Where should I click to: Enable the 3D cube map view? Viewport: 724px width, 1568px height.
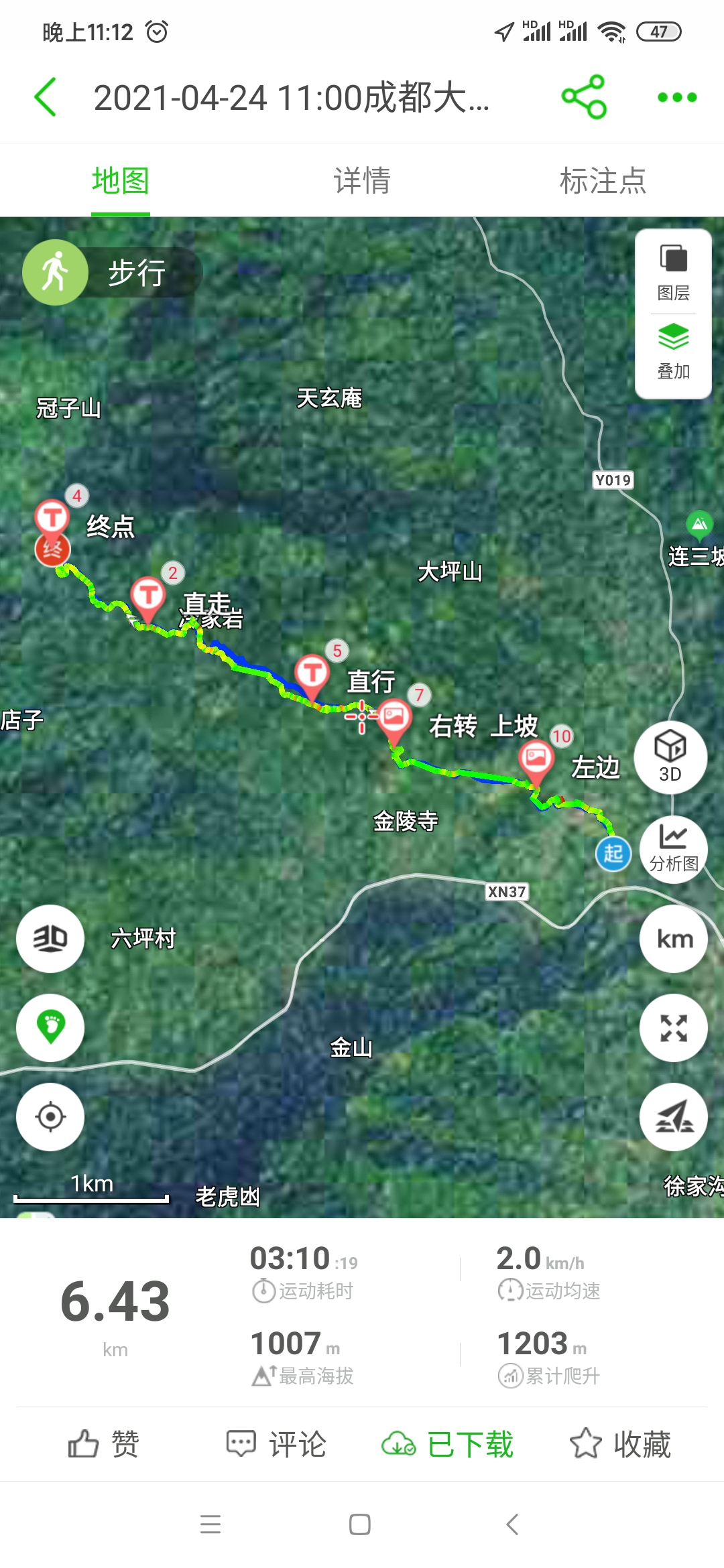coord(670,754)
